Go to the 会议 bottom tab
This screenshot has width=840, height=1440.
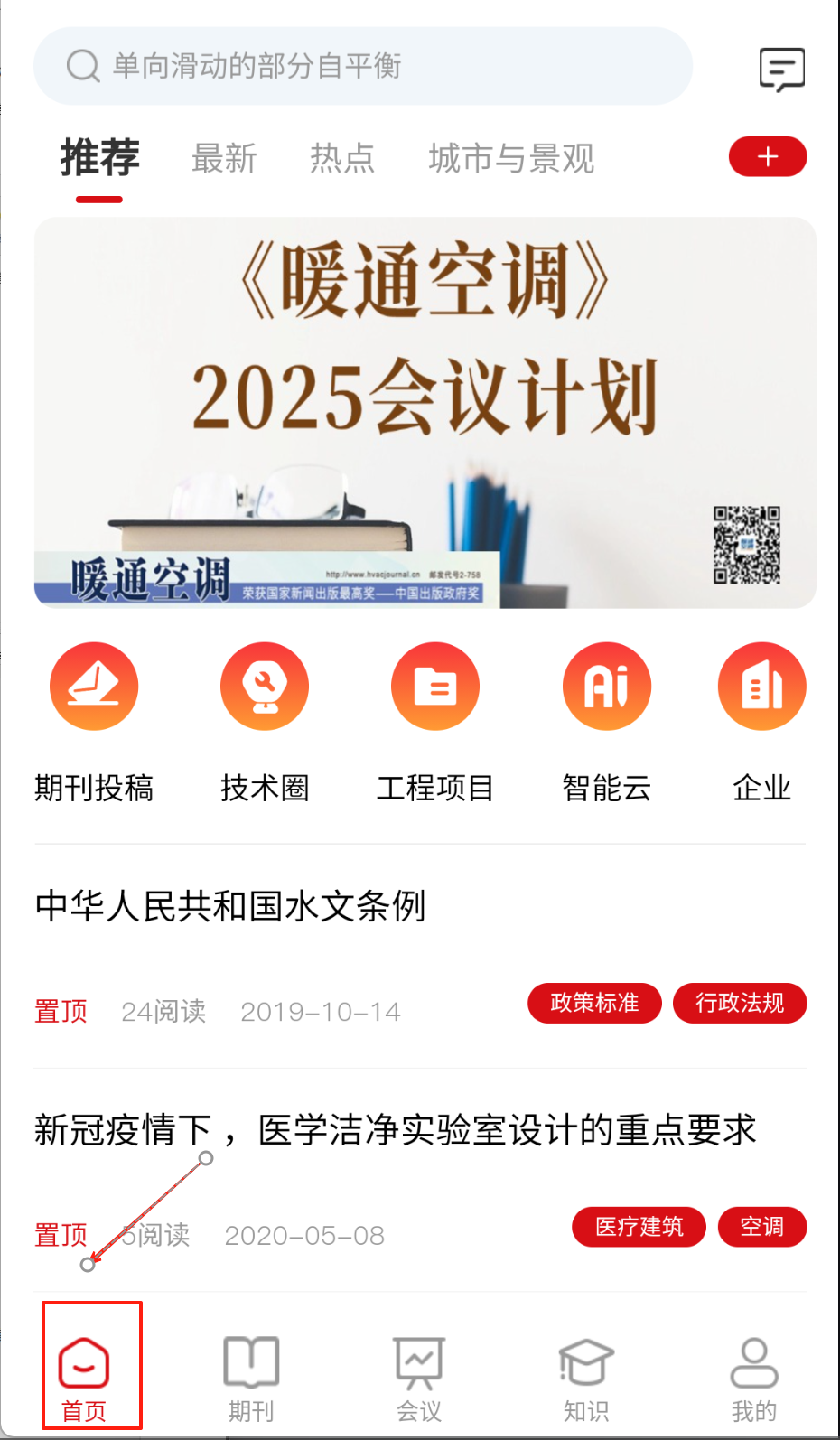[419, 1379]
